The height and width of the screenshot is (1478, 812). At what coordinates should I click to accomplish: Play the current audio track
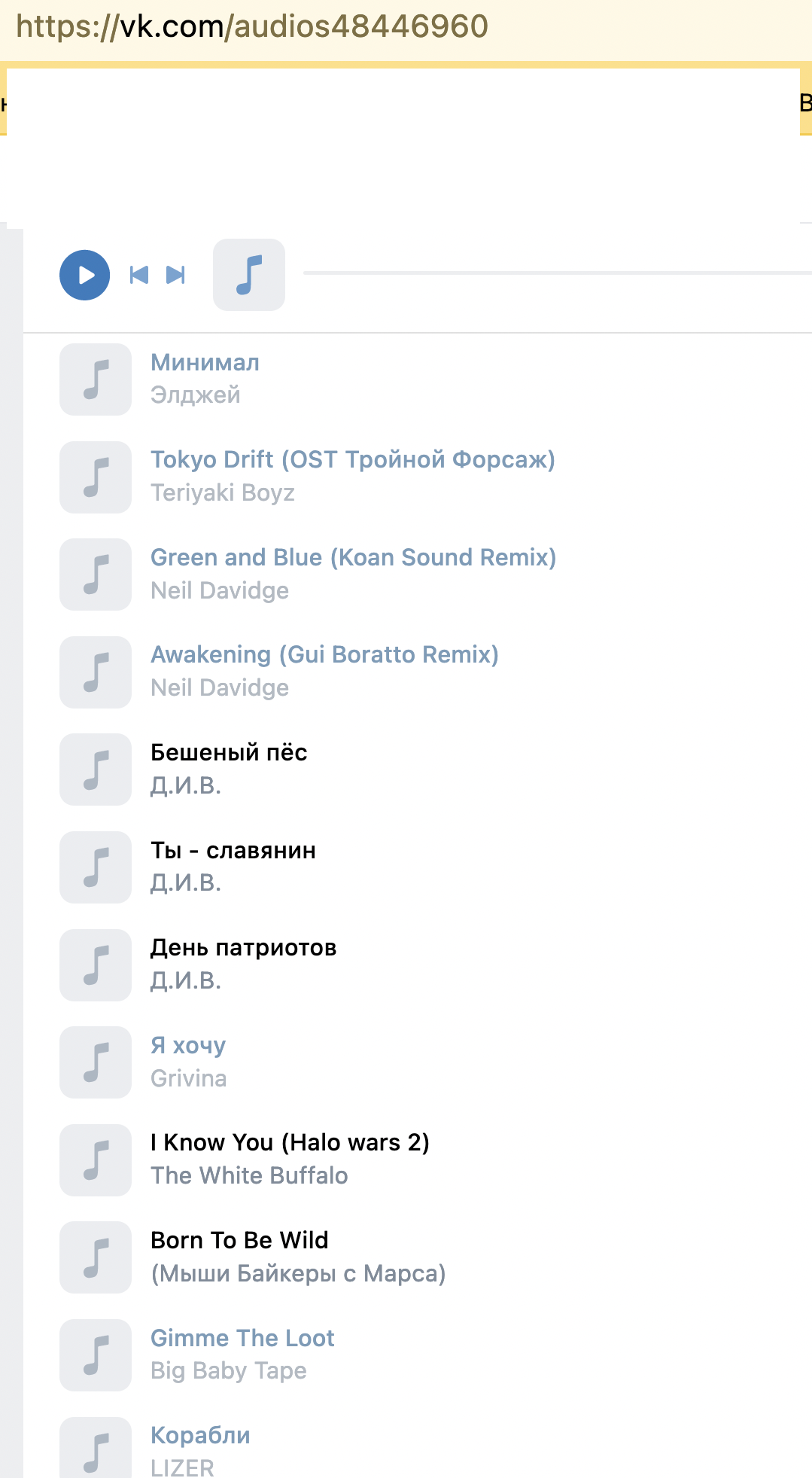84,275
